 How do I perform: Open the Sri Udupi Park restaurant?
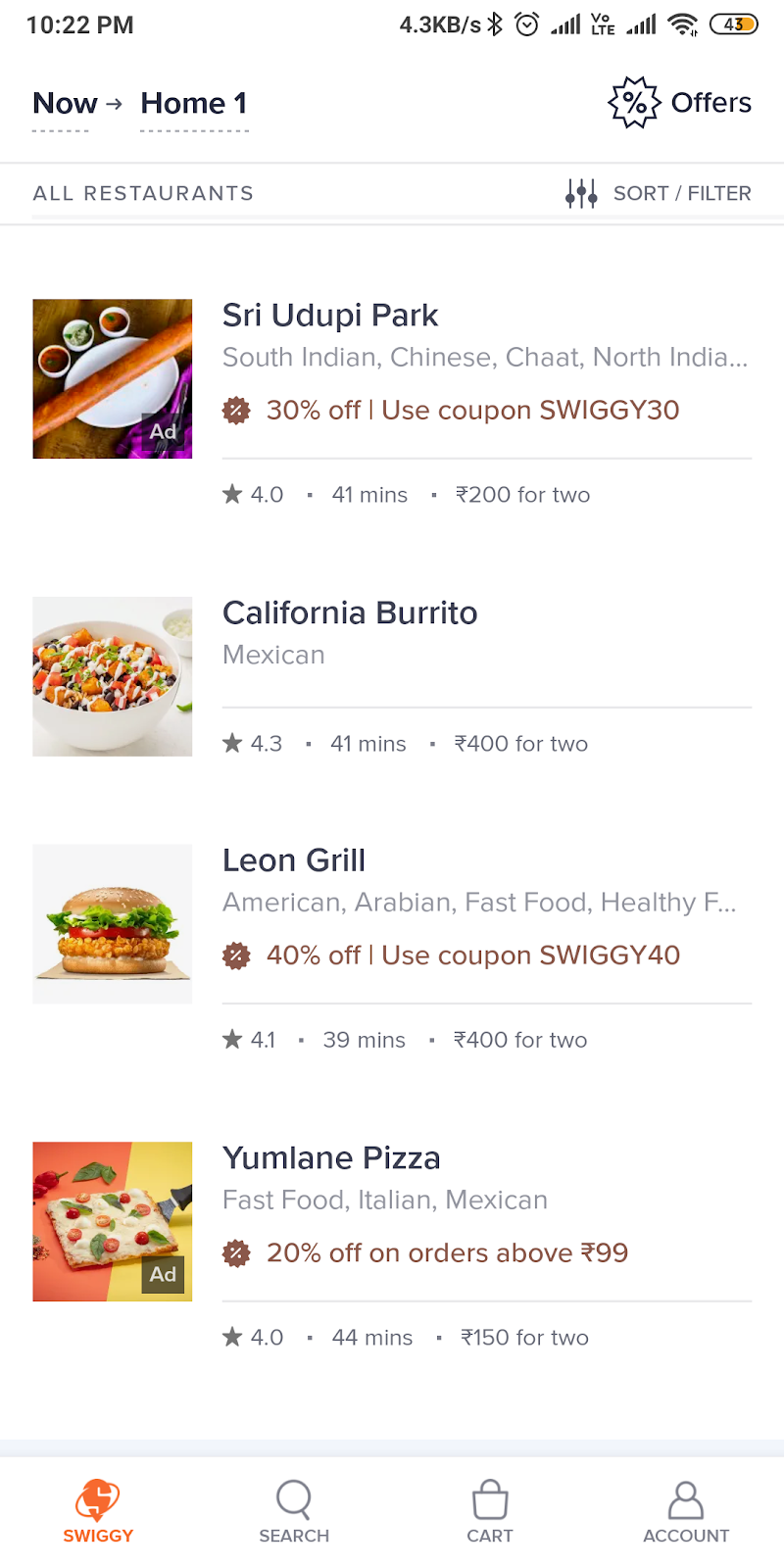[x=330, y=316]
